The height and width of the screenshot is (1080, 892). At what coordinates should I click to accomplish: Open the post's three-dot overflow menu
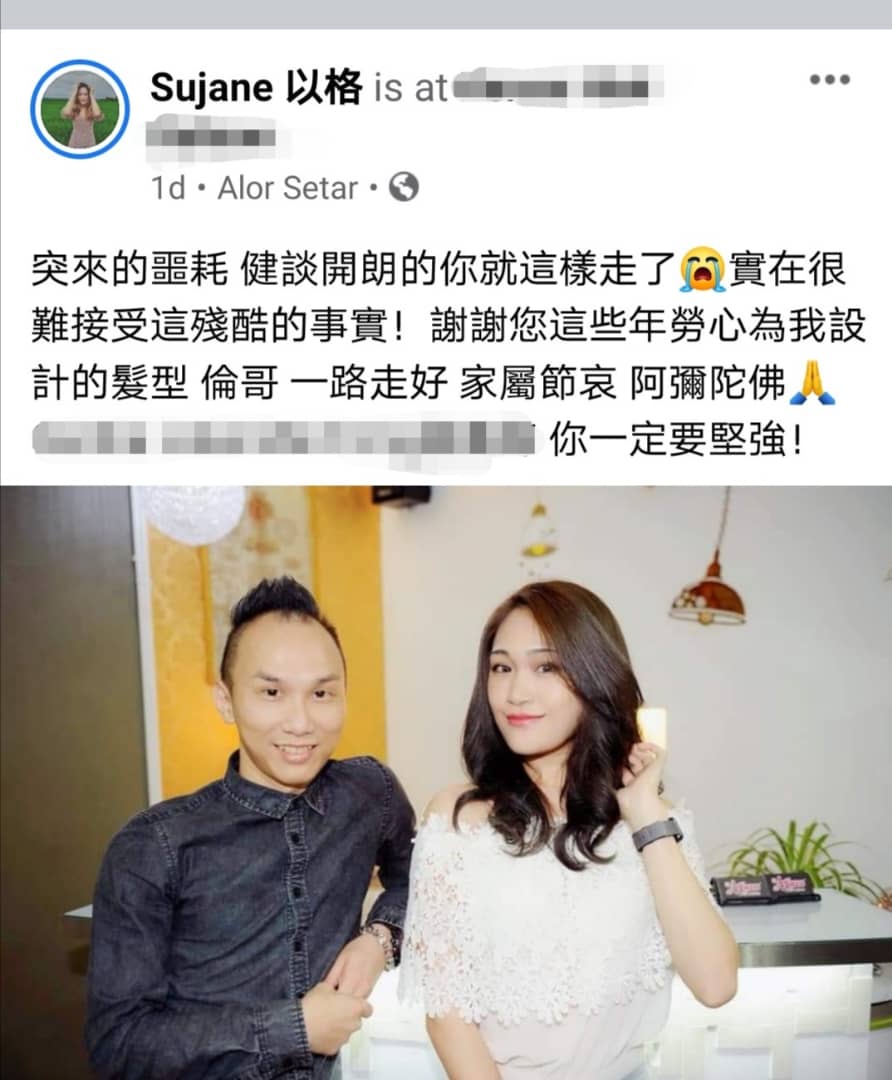coord(829,81)
